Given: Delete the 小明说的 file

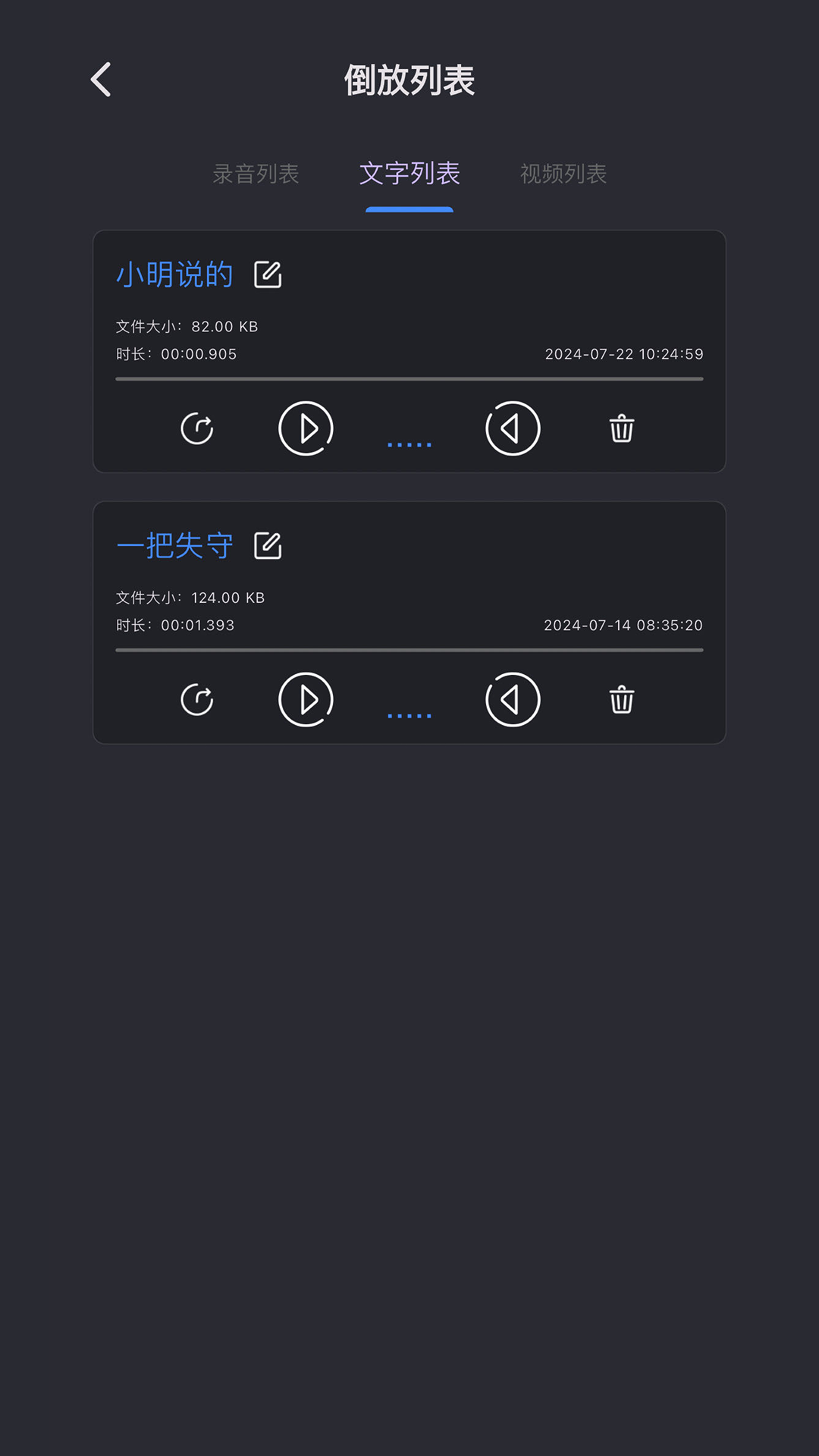Looking at the screenshot, I should [x=622, y=428].
